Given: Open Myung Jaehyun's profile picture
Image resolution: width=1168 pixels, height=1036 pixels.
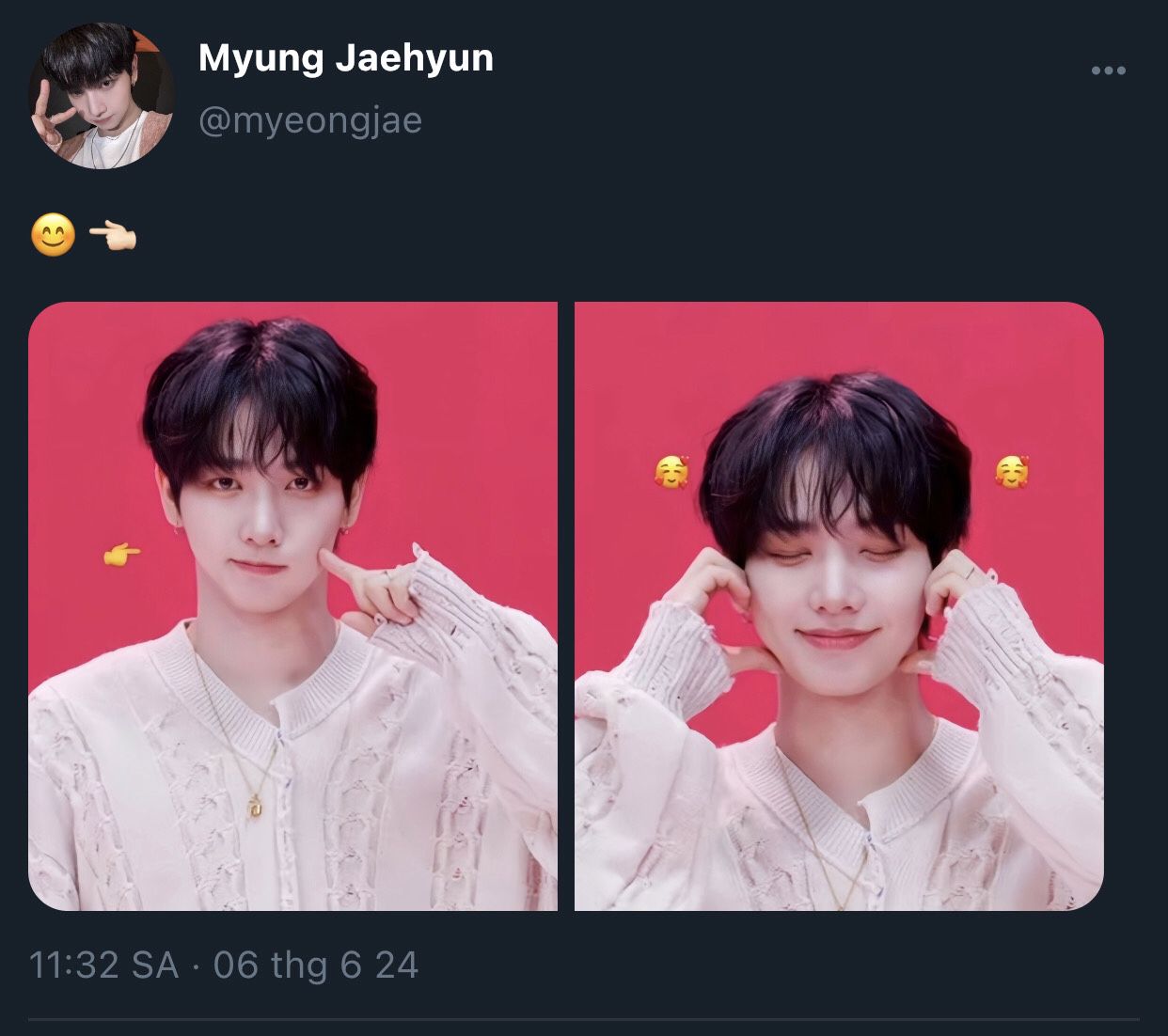Looking at the screenshot, I should pos(101,96).
